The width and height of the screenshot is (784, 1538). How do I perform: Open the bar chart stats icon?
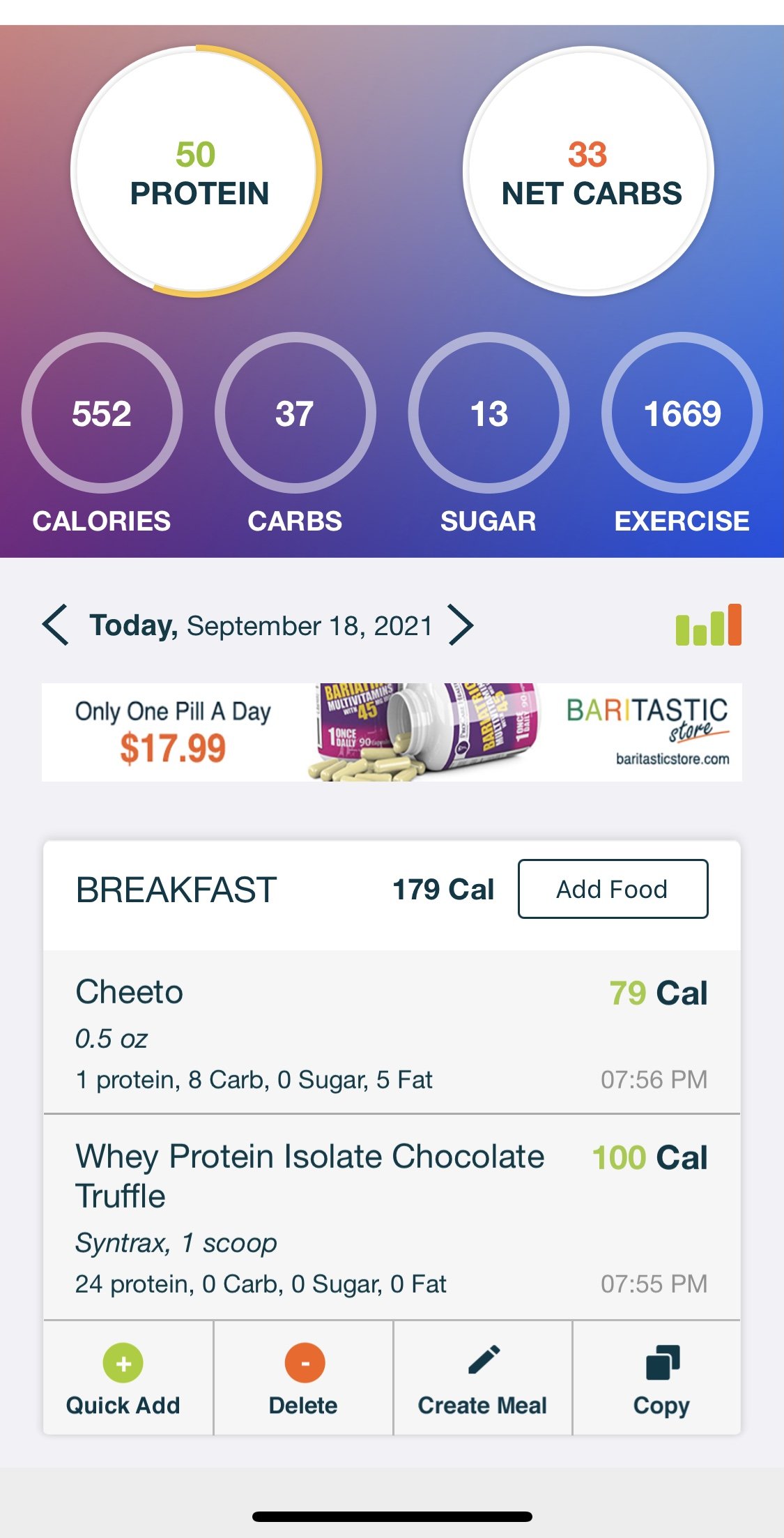pos(708,625)
